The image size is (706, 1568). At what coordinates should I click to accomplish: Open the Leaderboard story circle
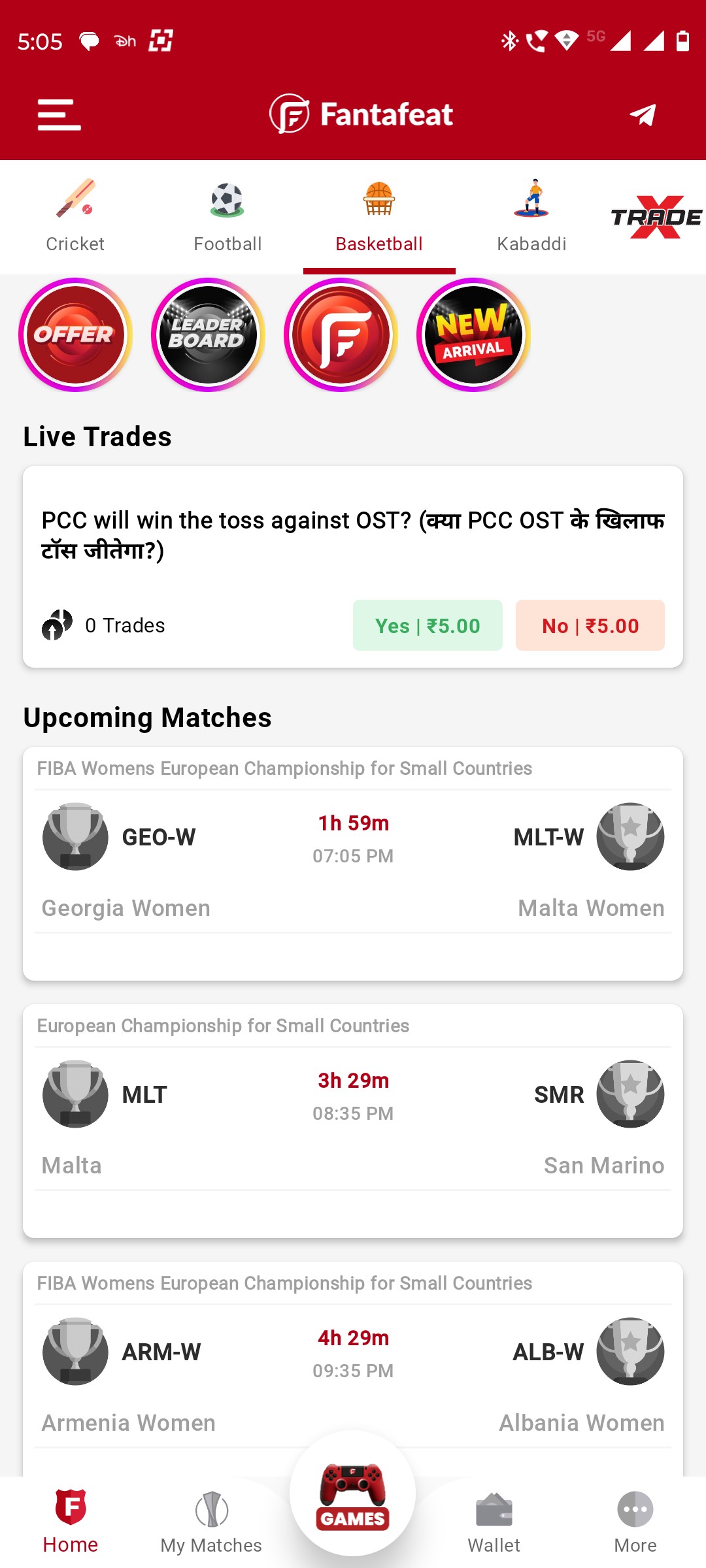[208, 335]
